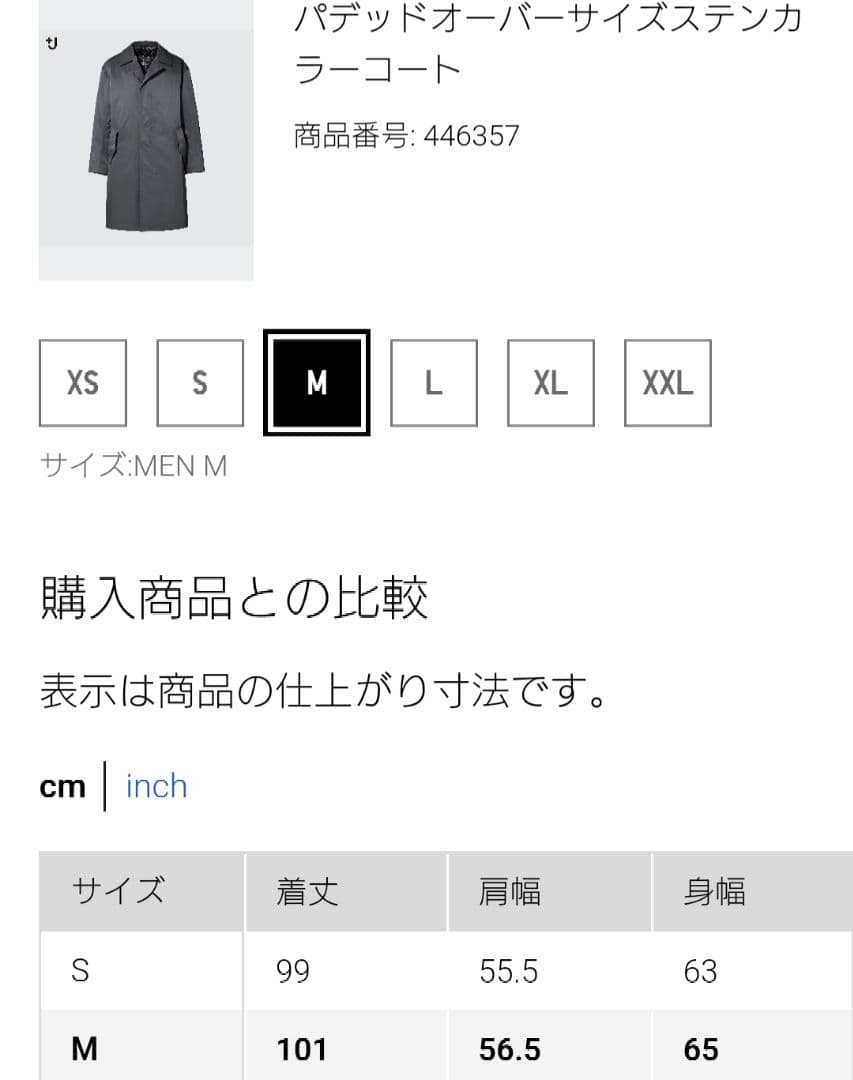
Task: Select size S for the coat
Action: tap(199, 383)
